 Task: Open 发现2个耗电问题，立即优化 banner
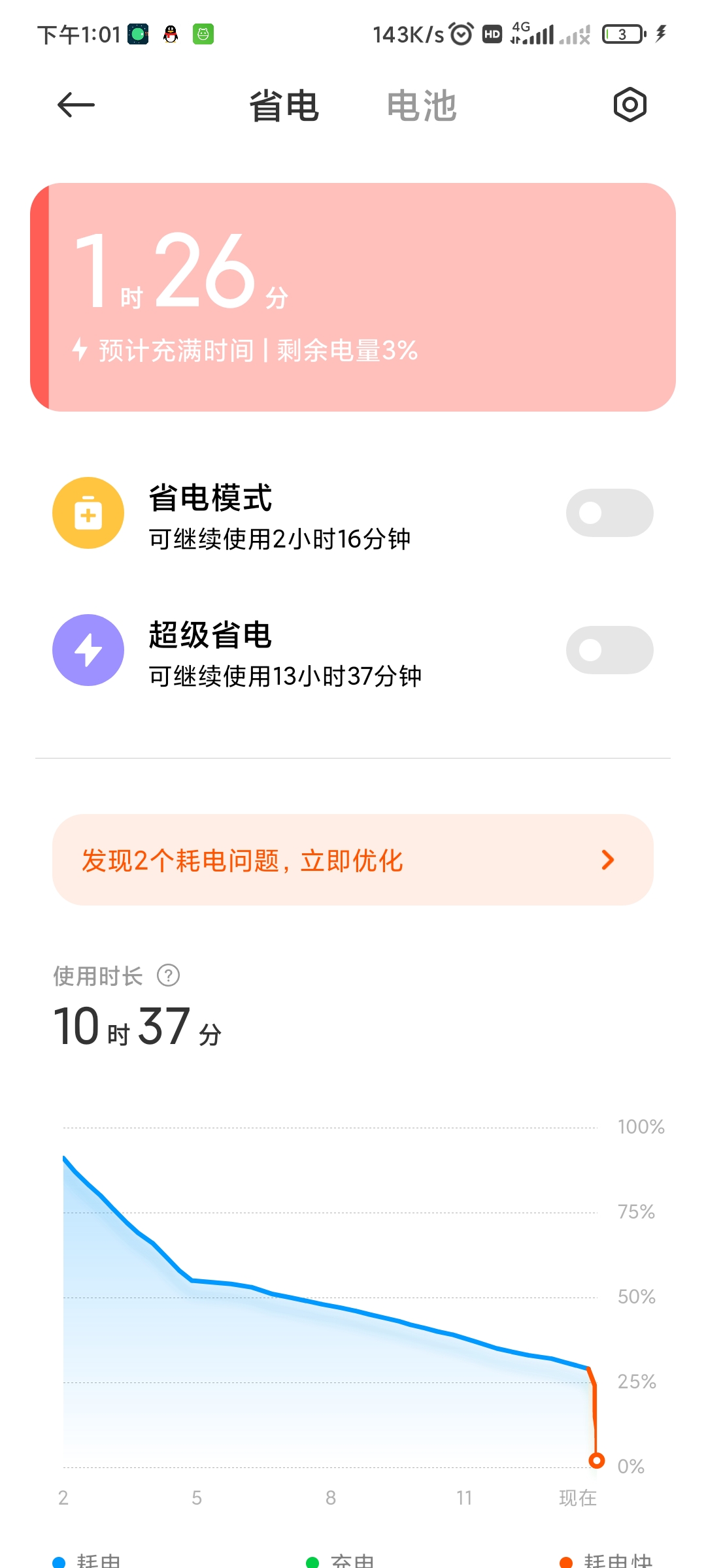click(353, 860)
